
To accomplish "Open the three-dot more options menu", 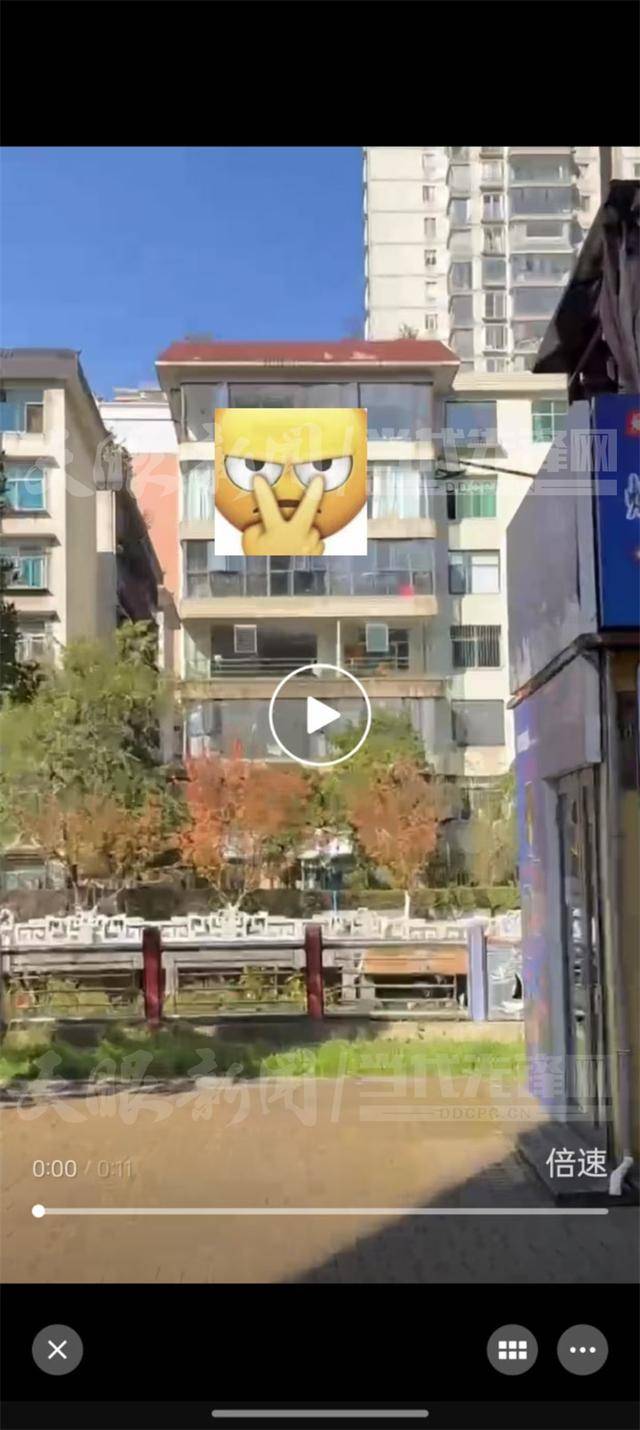I will point(582,1350).
